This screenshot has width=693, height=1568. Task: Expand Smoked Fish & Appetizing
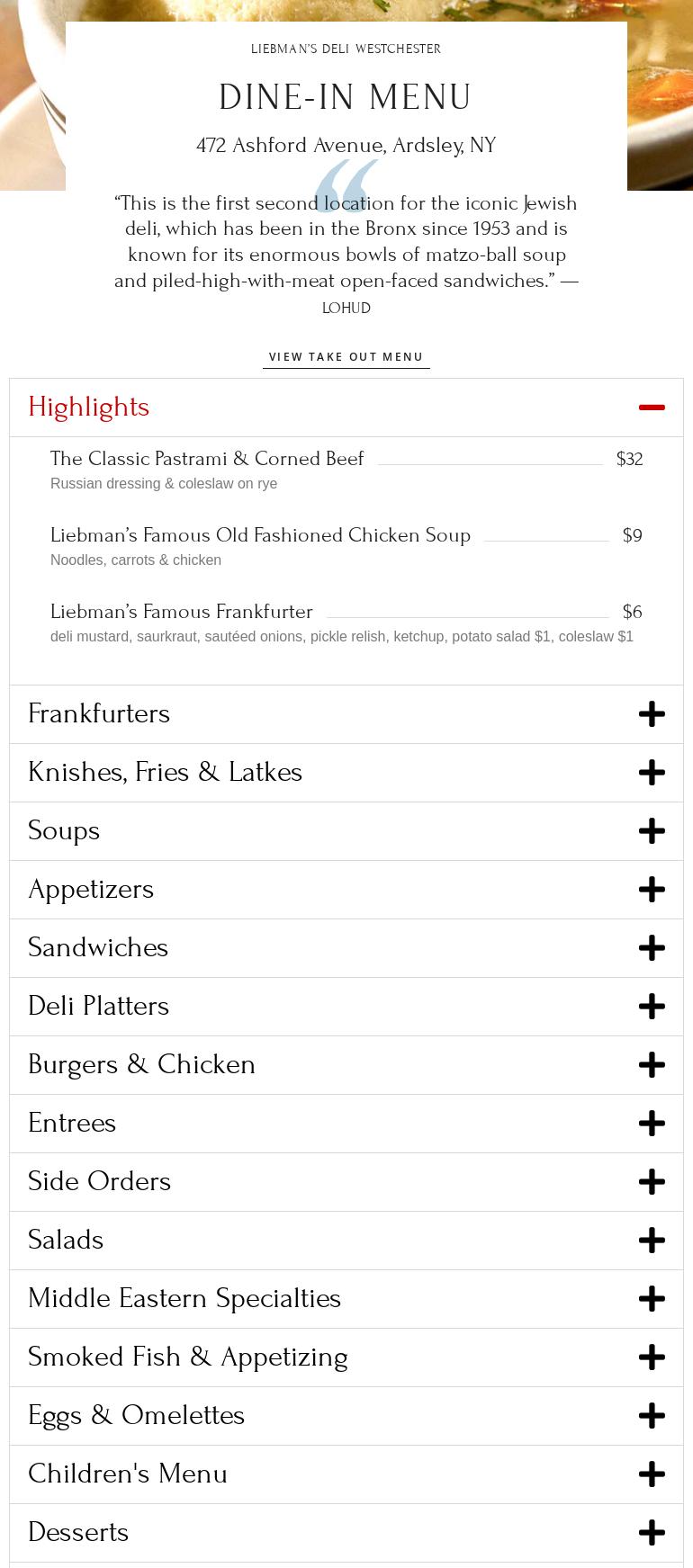[346, 1357]
